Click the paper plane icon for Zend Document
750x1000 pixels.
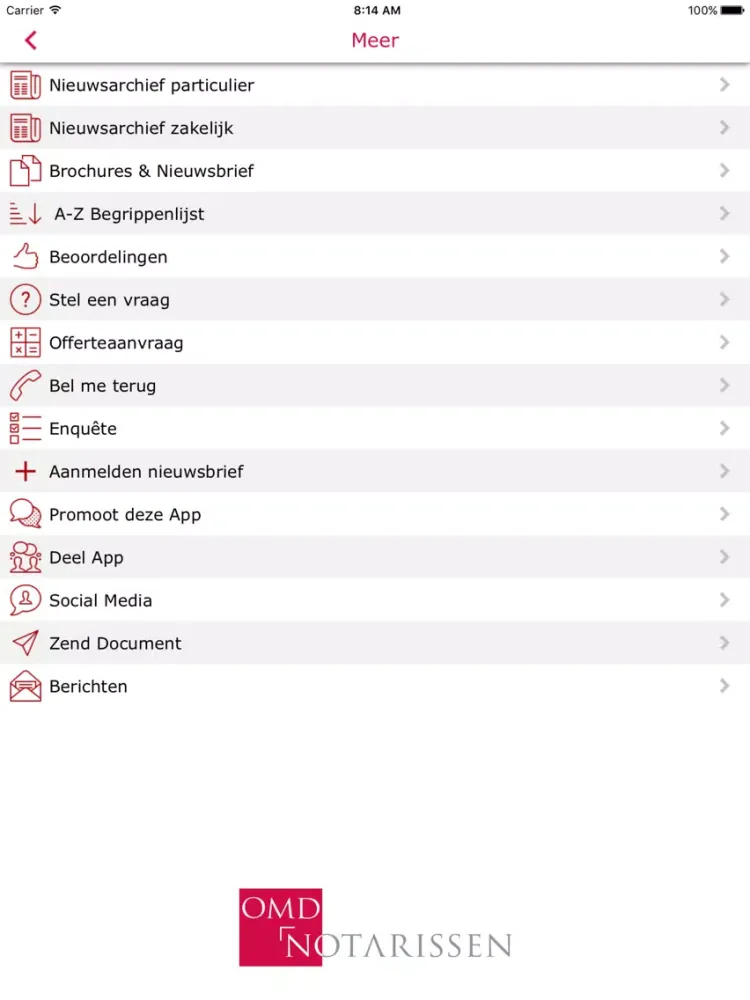pyautogui.click(x=23, y=642)
